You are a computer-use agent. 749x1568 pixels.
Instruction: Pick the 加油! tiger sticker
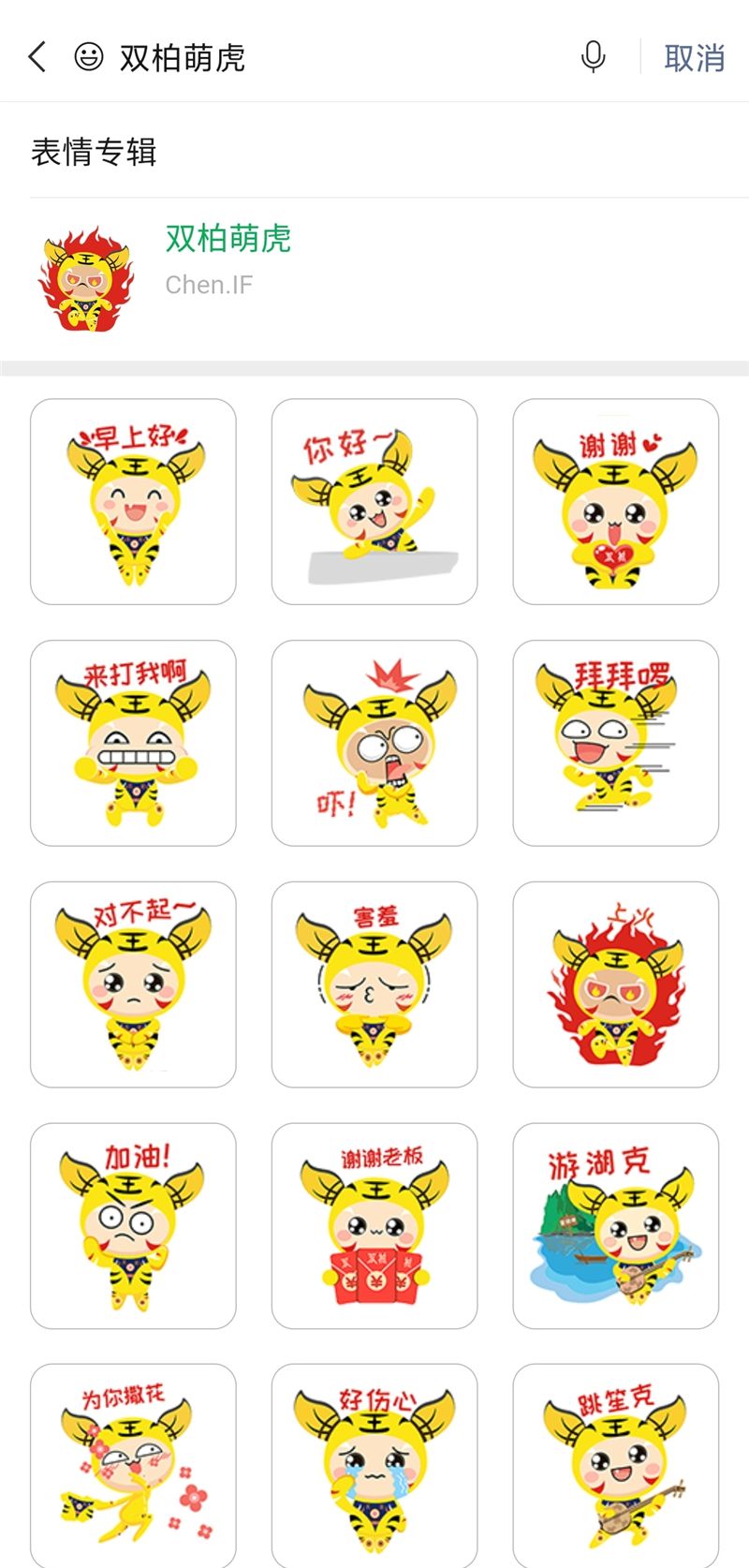(133, 1225)
